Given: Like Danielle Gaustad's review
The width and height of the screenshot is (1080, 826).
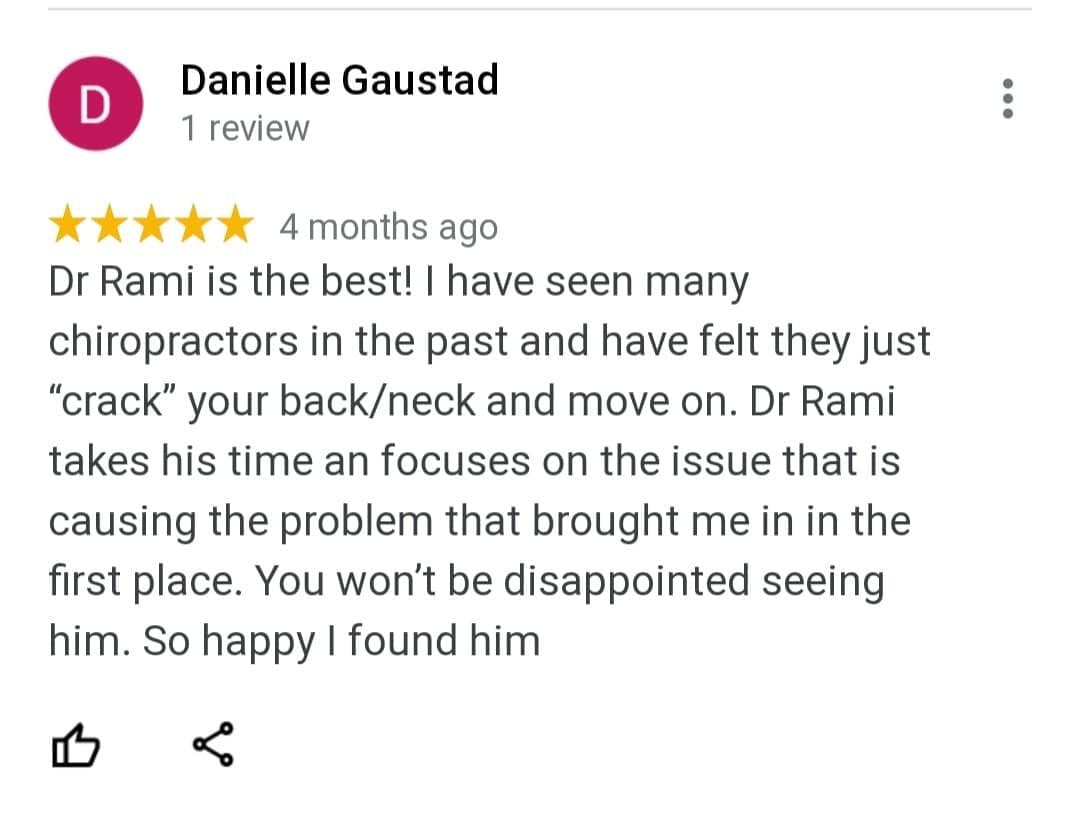Looking at the screenshot, I should (75, 745).
